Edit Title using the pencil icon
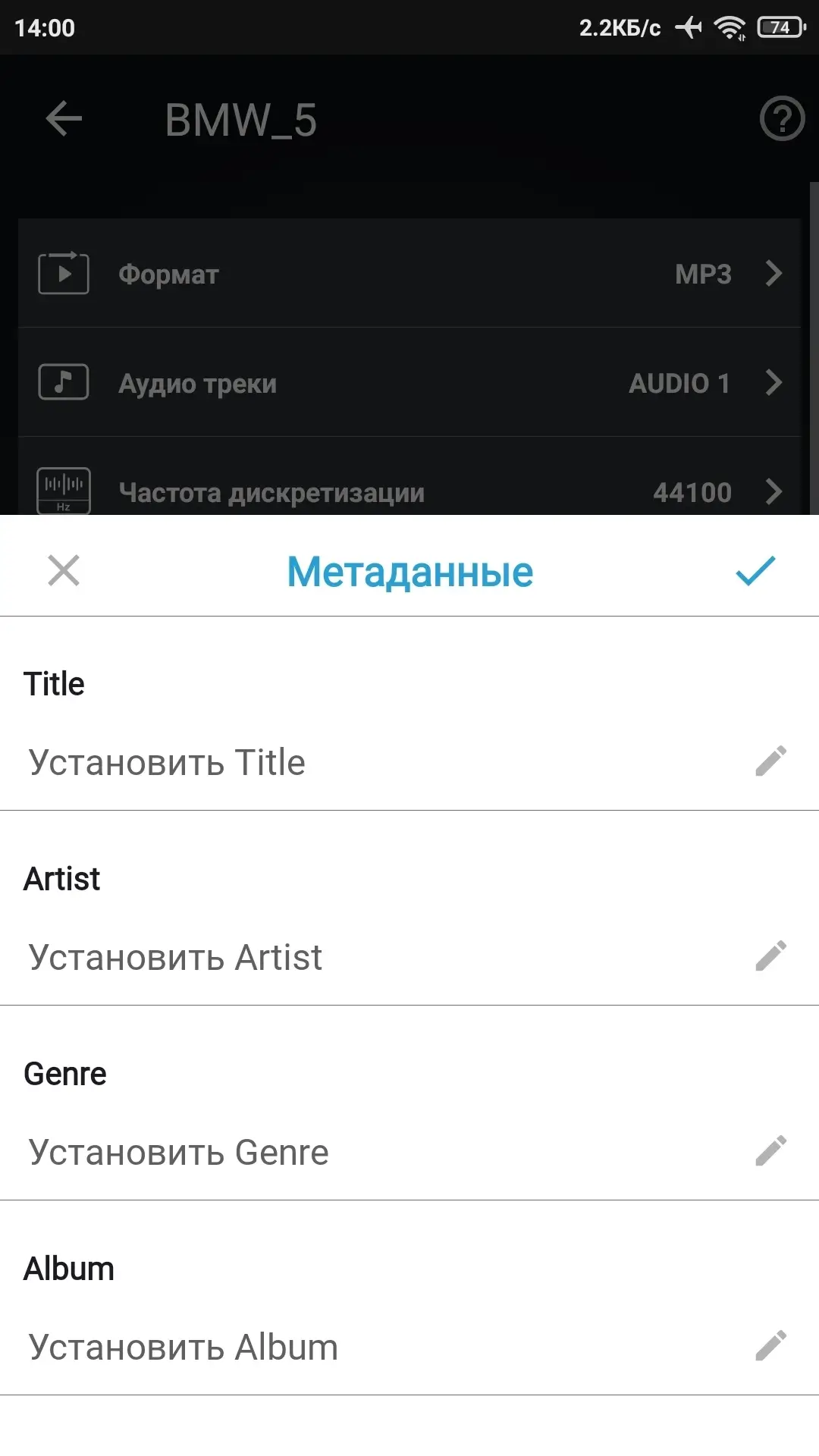 [770, 761]
